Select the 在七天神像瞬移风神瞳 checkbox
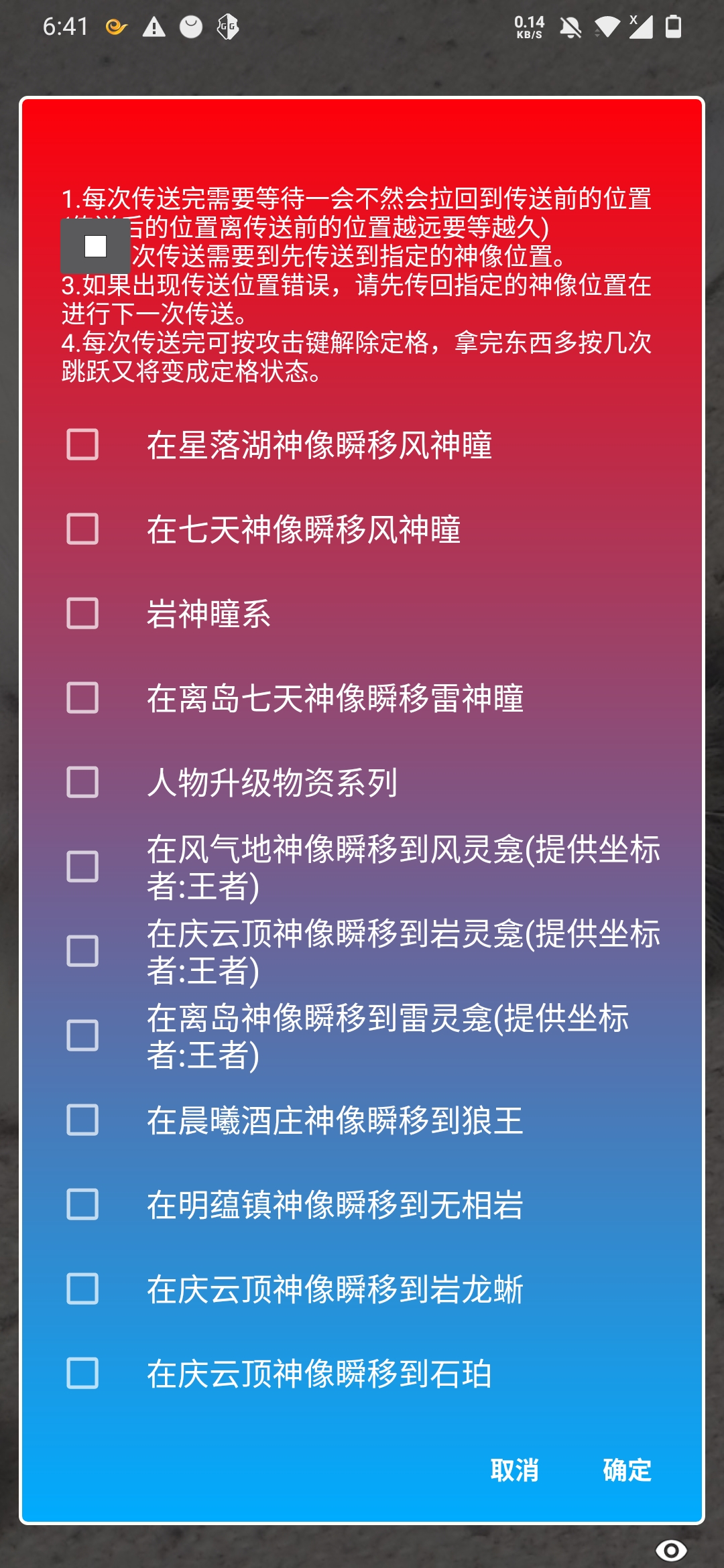Image resolution: width=724 pixels, height=1568 pixels. [x=82, y=529]
